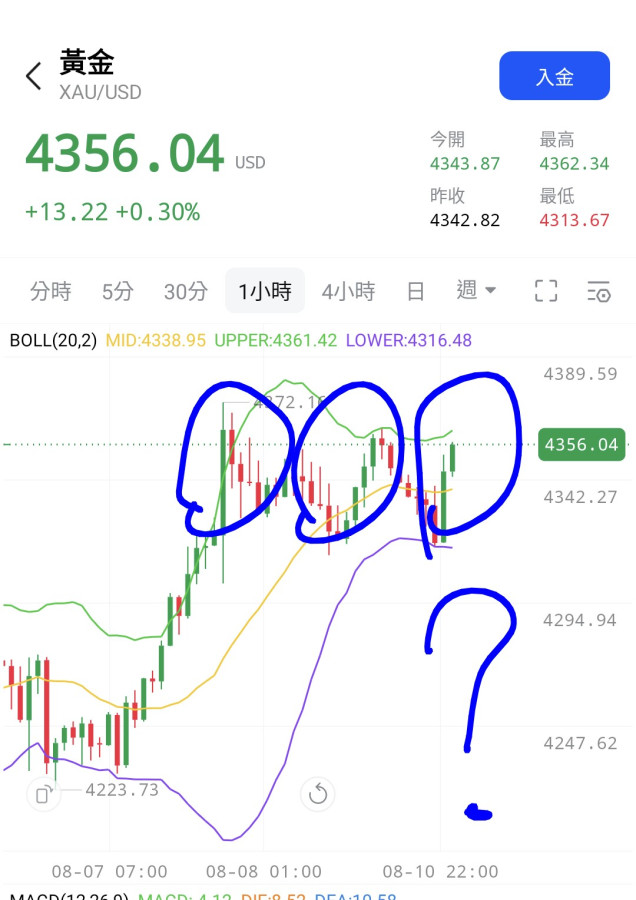Rotate the chart to landscape
Screen dimensions: 636x900
(44, 794)
